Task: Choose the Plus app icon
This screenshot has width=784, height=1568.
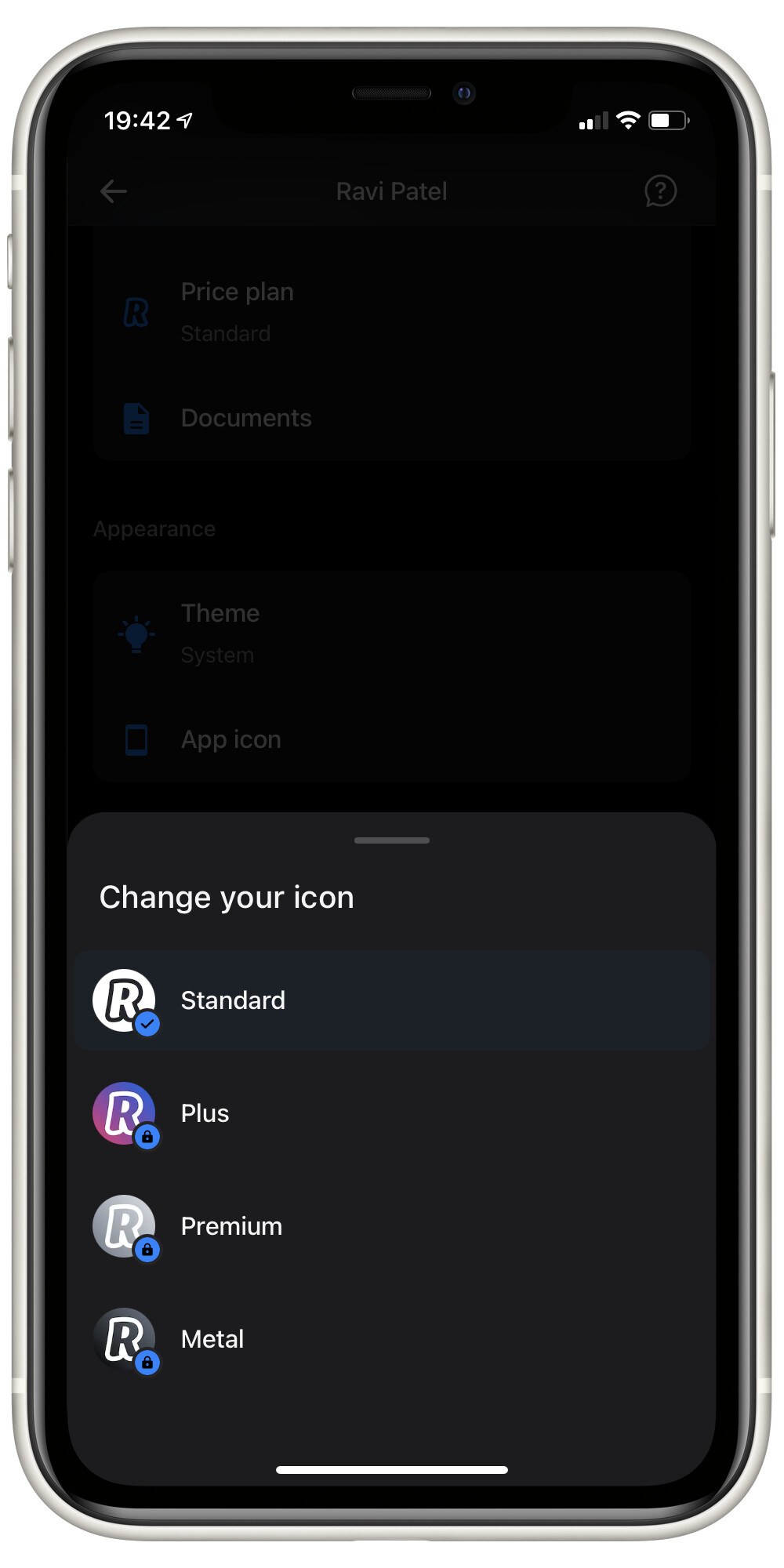Action: (391, 1113)
